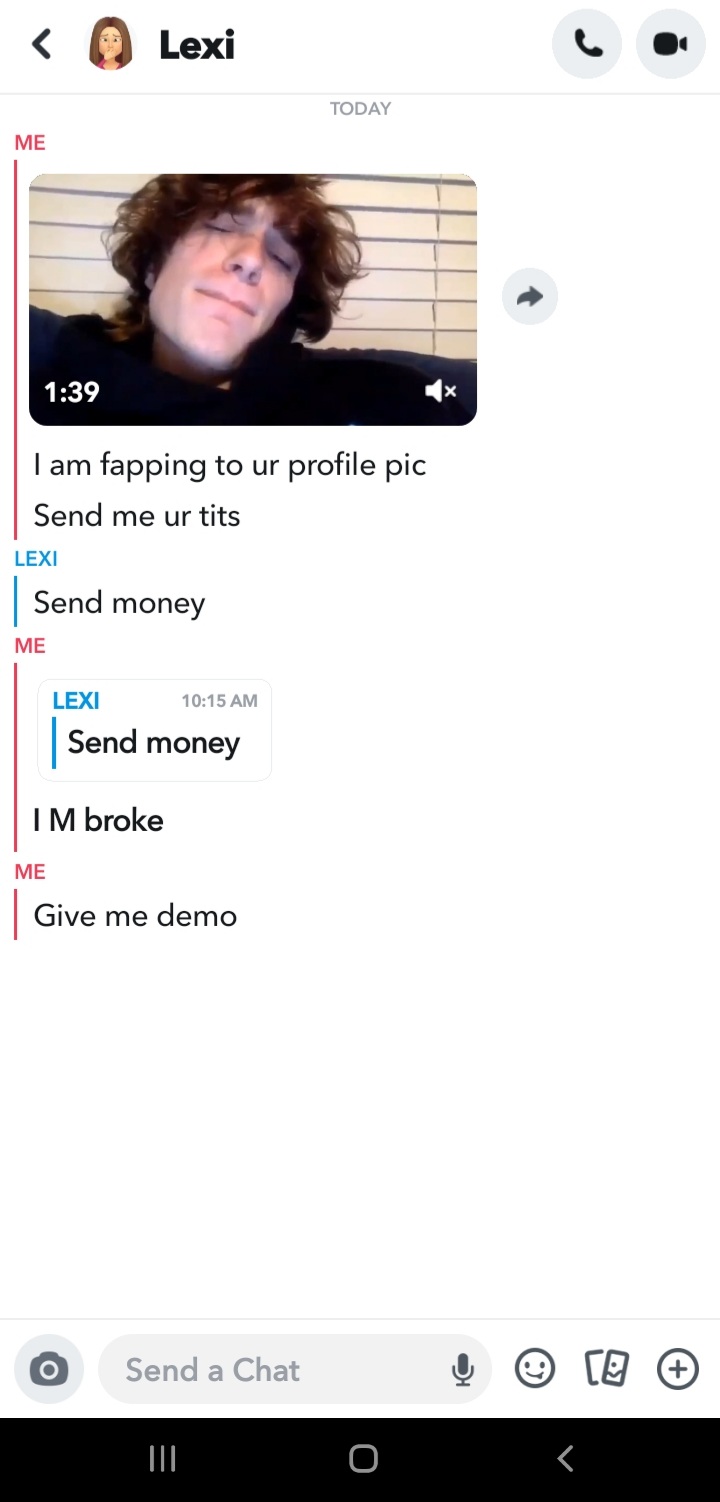Open the emoji and sticker picker

(535, 1369)
